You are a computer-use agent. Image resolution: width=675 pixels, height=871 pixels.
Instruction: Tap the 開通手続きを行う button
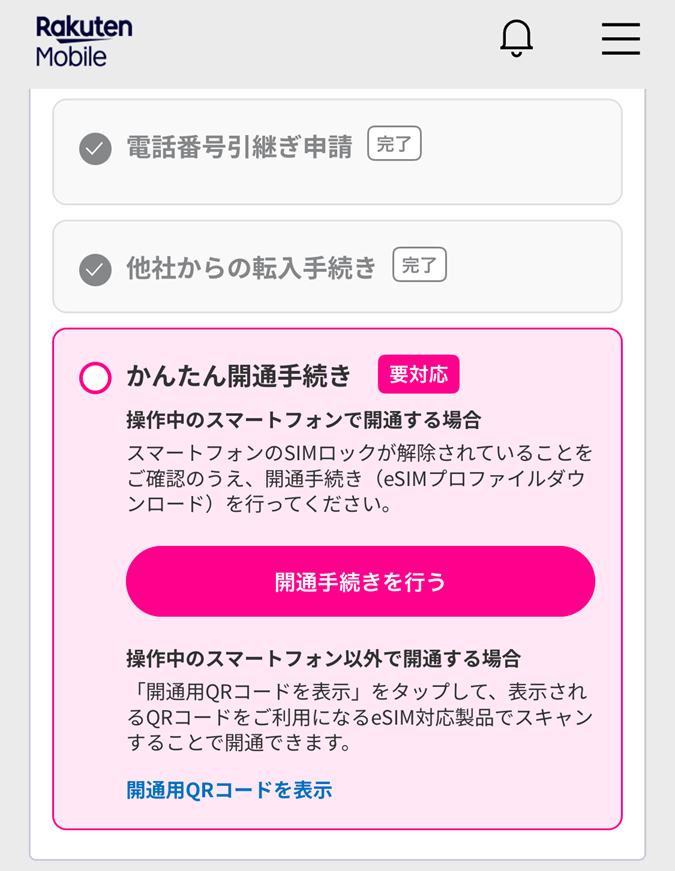(360, 582)
